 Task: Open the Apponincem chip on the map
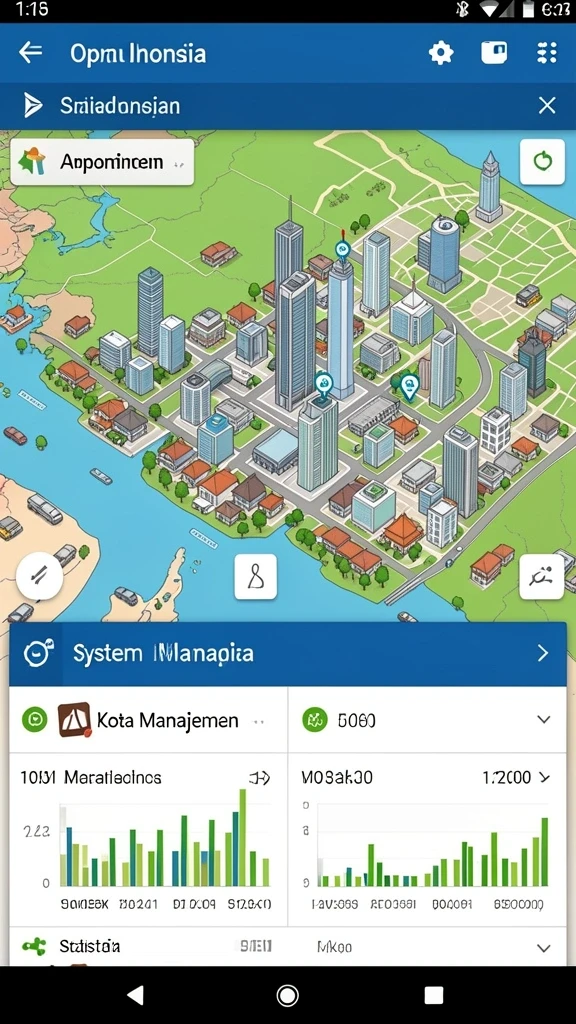(102, 162)
